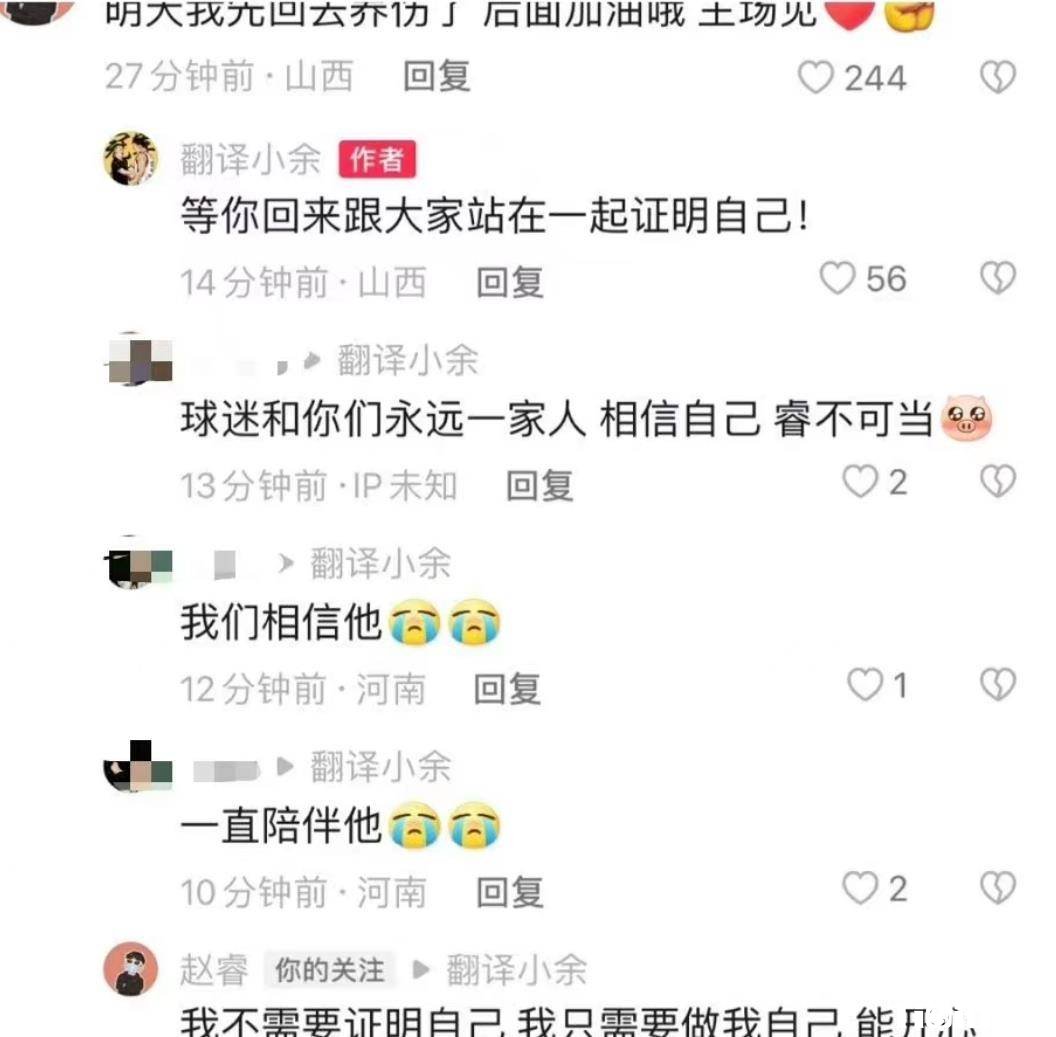Dislike the 一直陪伴他 comment

coord(997,888)
